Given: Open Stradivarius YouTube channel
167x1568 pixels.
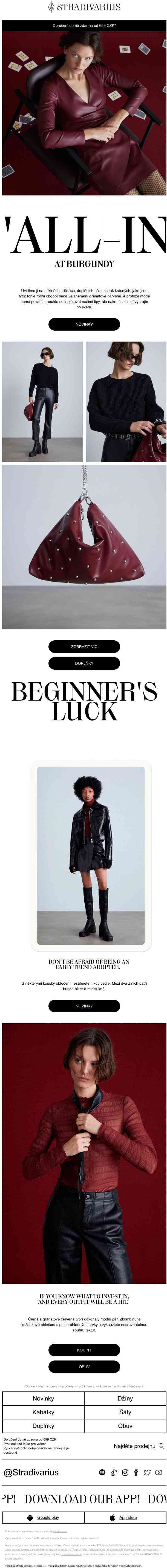Looking at the screenshot, I should coord(159,1472).
